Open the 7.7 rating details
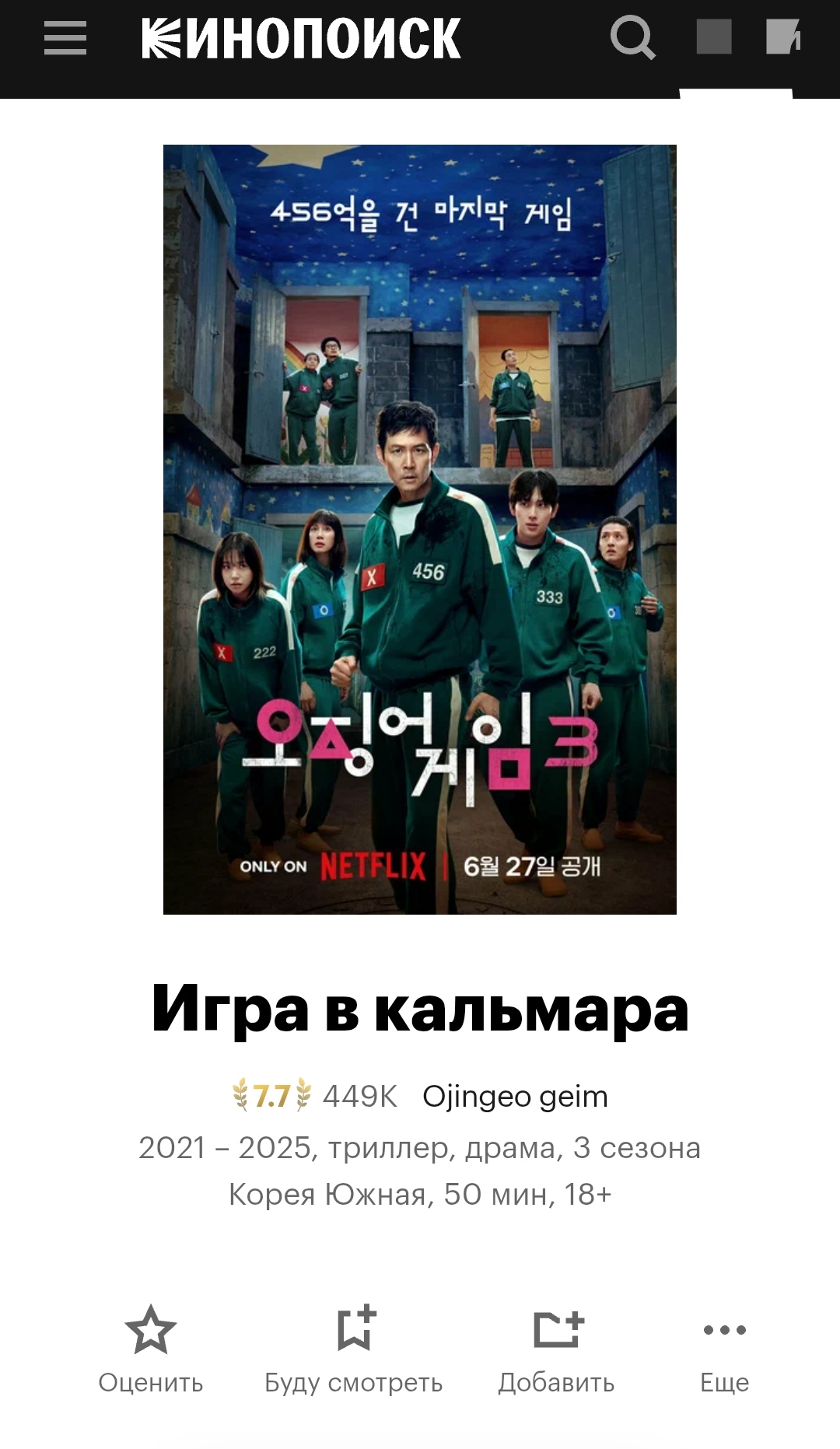The image size is (840, 1449). tap(272, 1096)
